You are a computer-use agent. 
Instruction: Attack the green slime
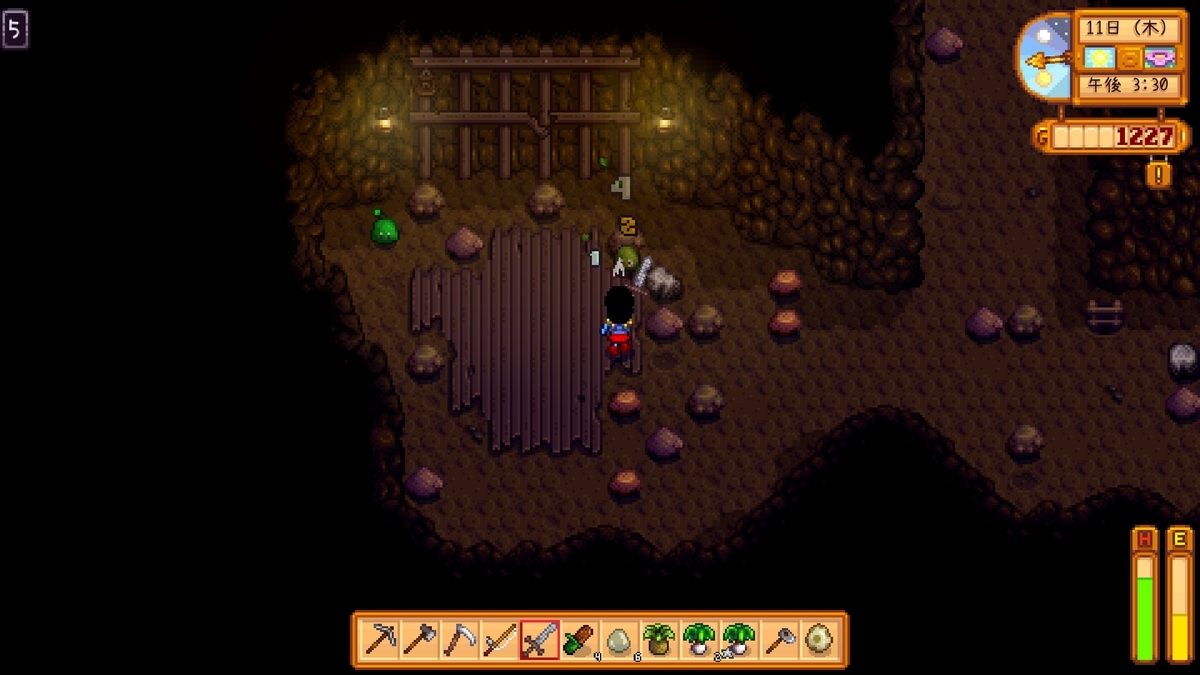tap(385, 230)
